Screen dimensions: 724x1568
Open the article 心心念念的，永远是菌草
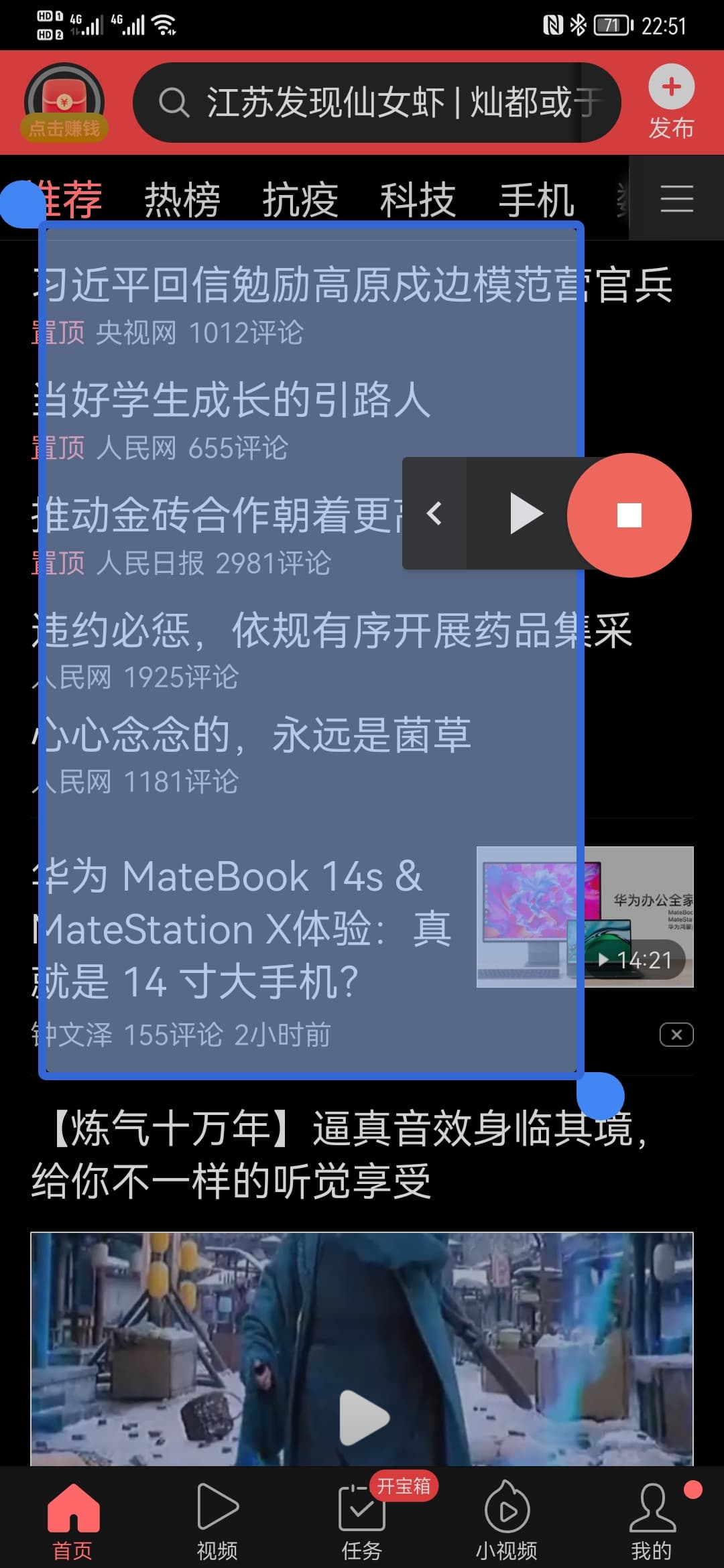pyautogui.click(x=251, y=735)
